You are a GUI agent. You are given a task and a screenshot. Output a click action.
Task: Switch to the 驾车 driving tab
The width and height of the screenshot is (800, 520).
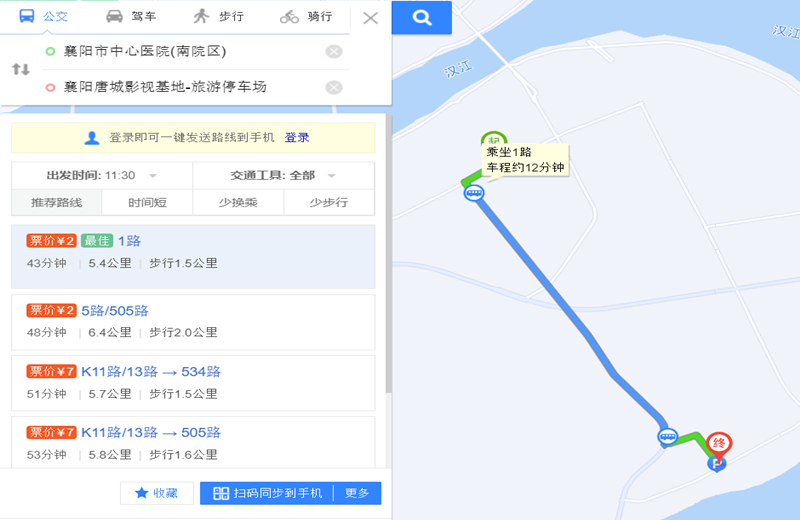coord(128,17)
